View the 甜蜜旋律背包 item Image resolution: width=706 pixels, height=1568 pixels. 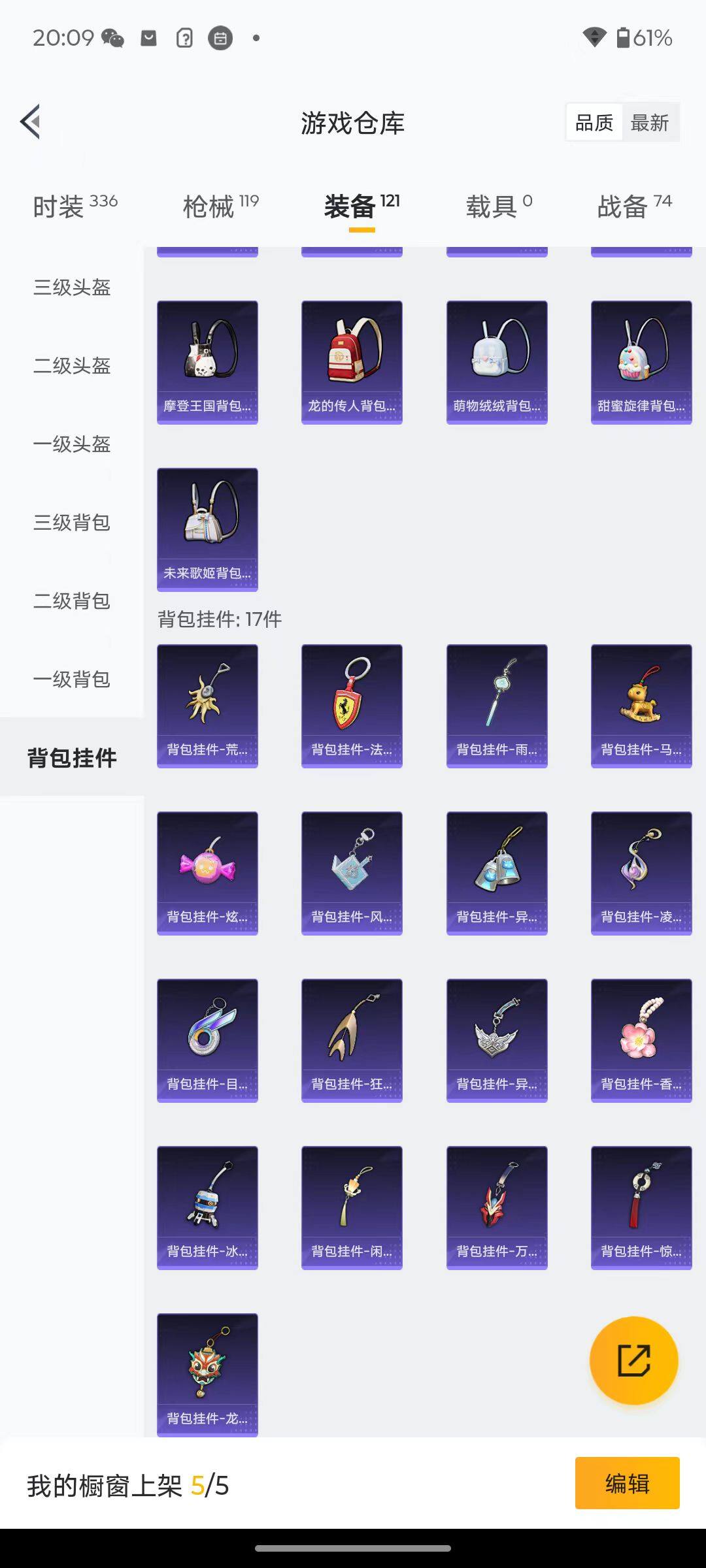(x=641, y=362)
